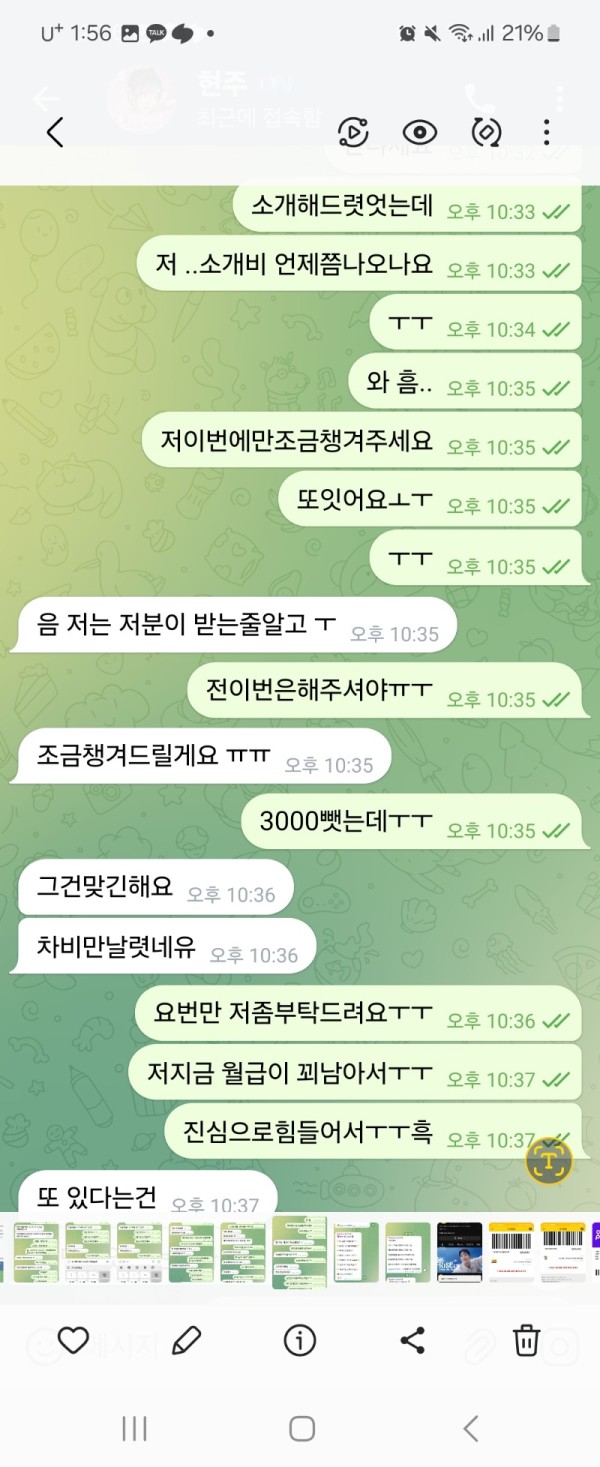Extract text with the yellow T button
600x1467 pixels.
pos(549,1161)
